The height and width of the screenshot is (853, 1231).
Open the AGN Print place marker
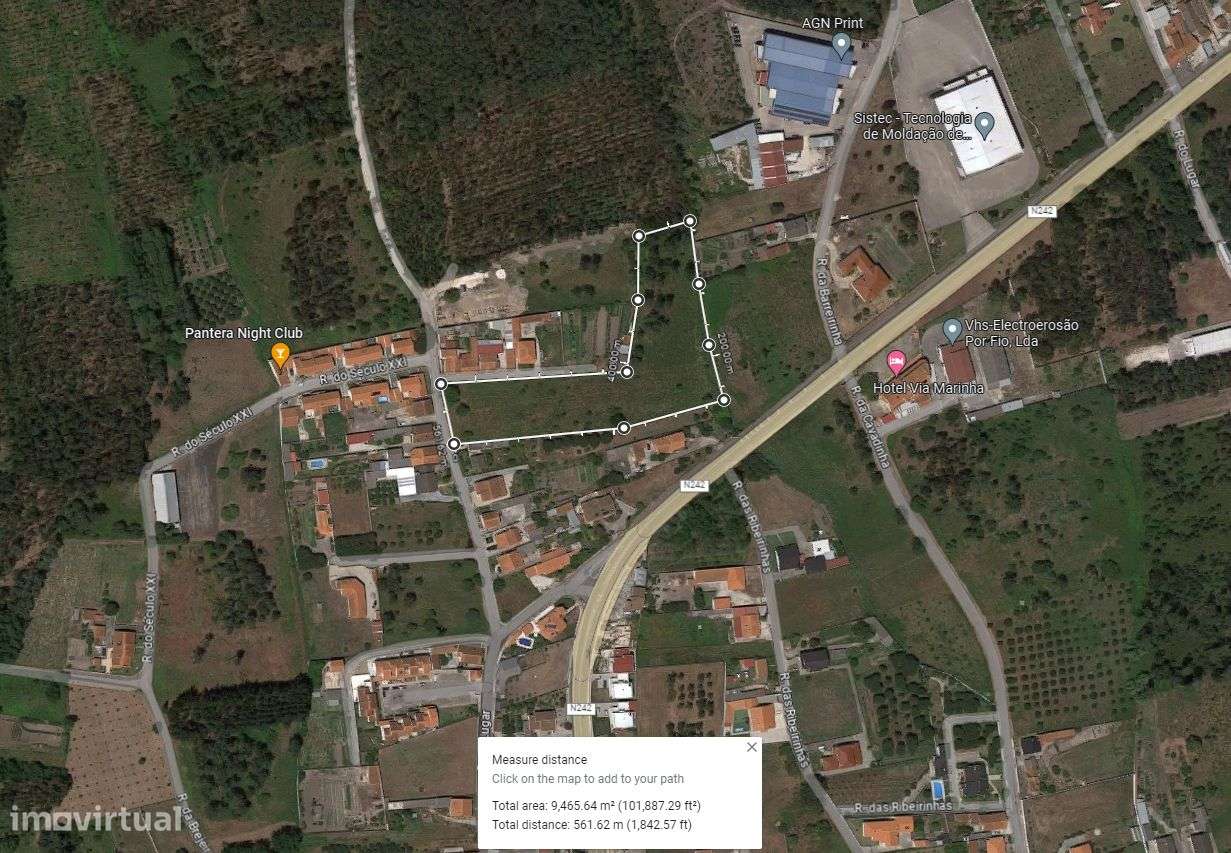(842, 44)
